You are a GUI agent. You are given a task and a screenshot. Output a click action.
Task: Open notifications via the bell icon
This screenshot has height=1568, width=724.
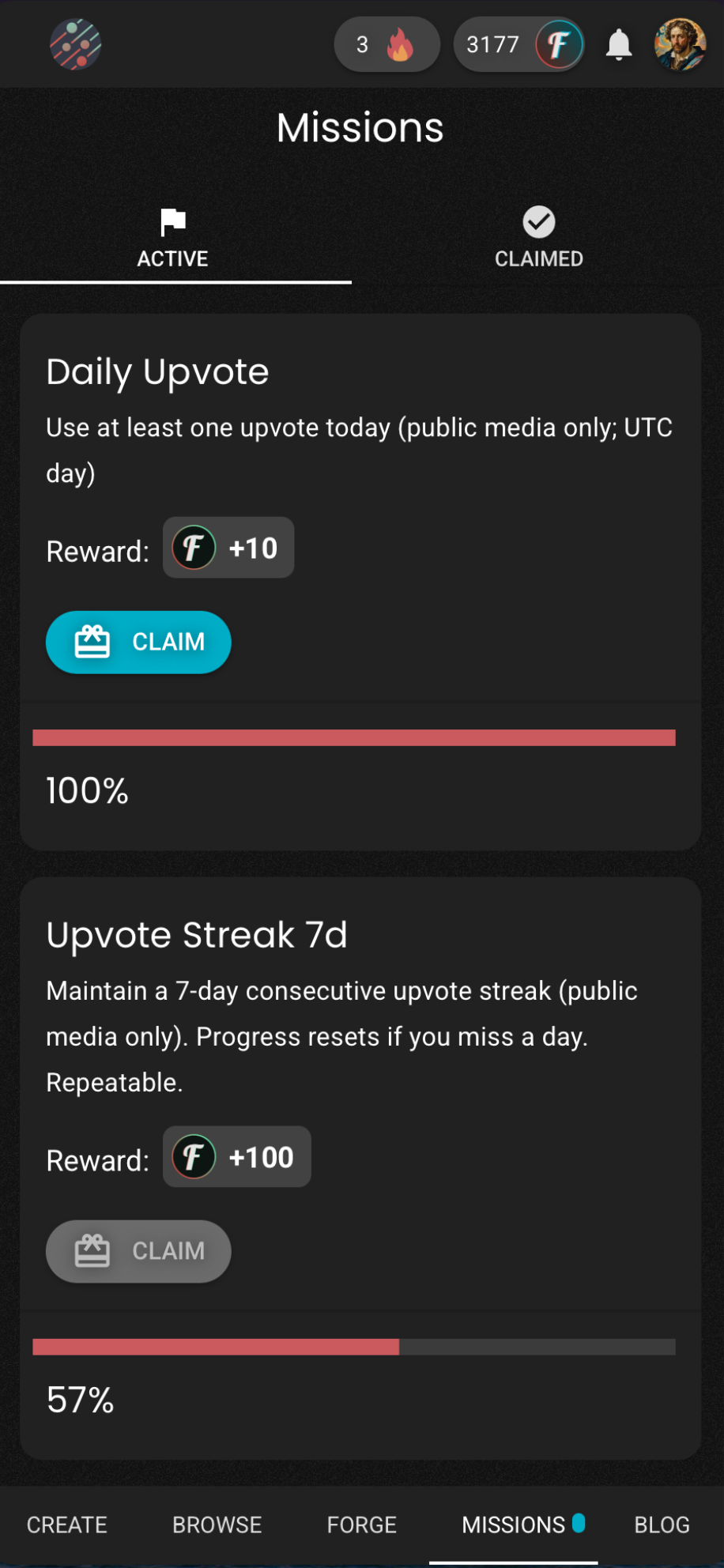620,45
